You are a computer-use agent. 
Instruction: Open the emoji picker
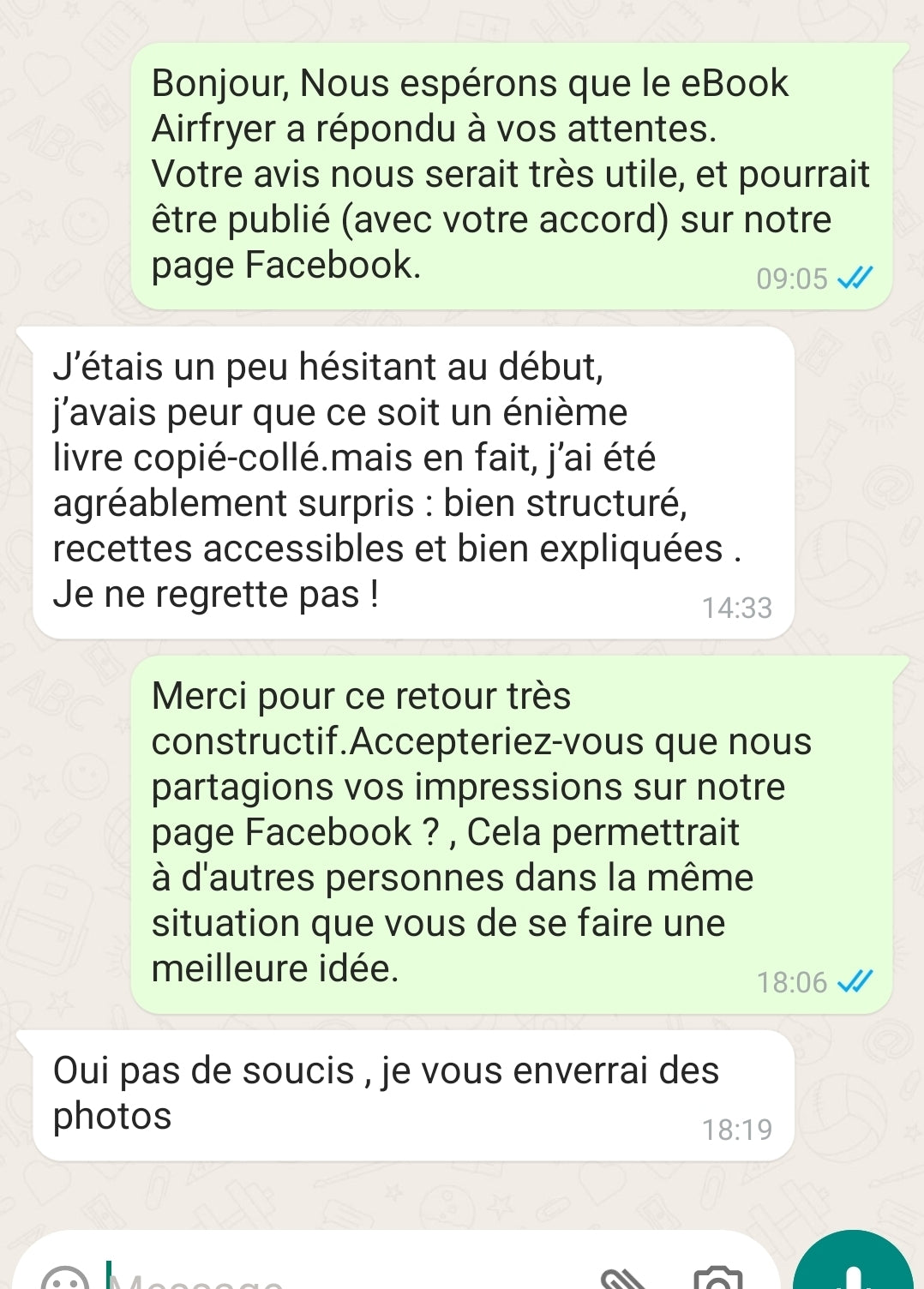click(x=65, y=1280)
